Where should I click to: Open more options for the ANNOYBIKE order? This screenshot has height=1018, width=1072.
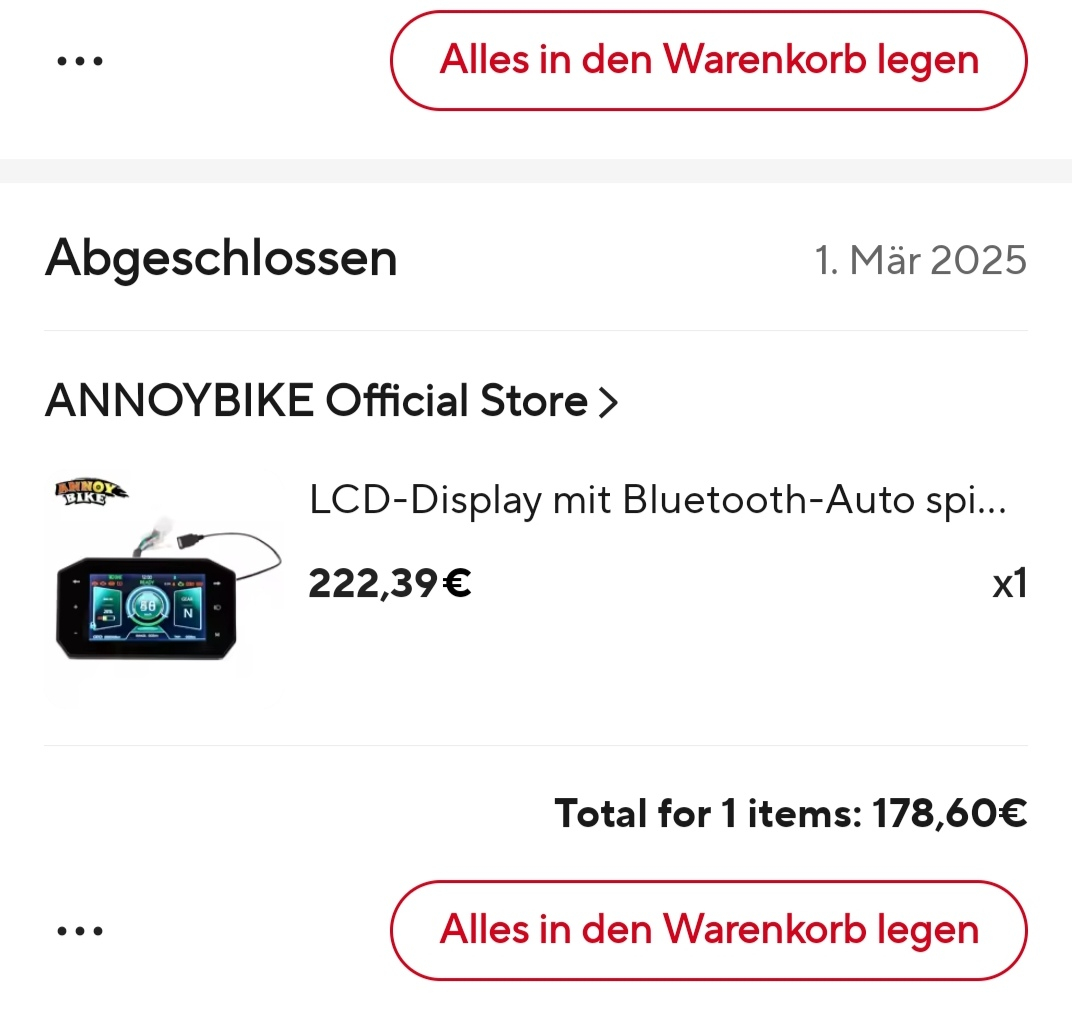(80, 931)
